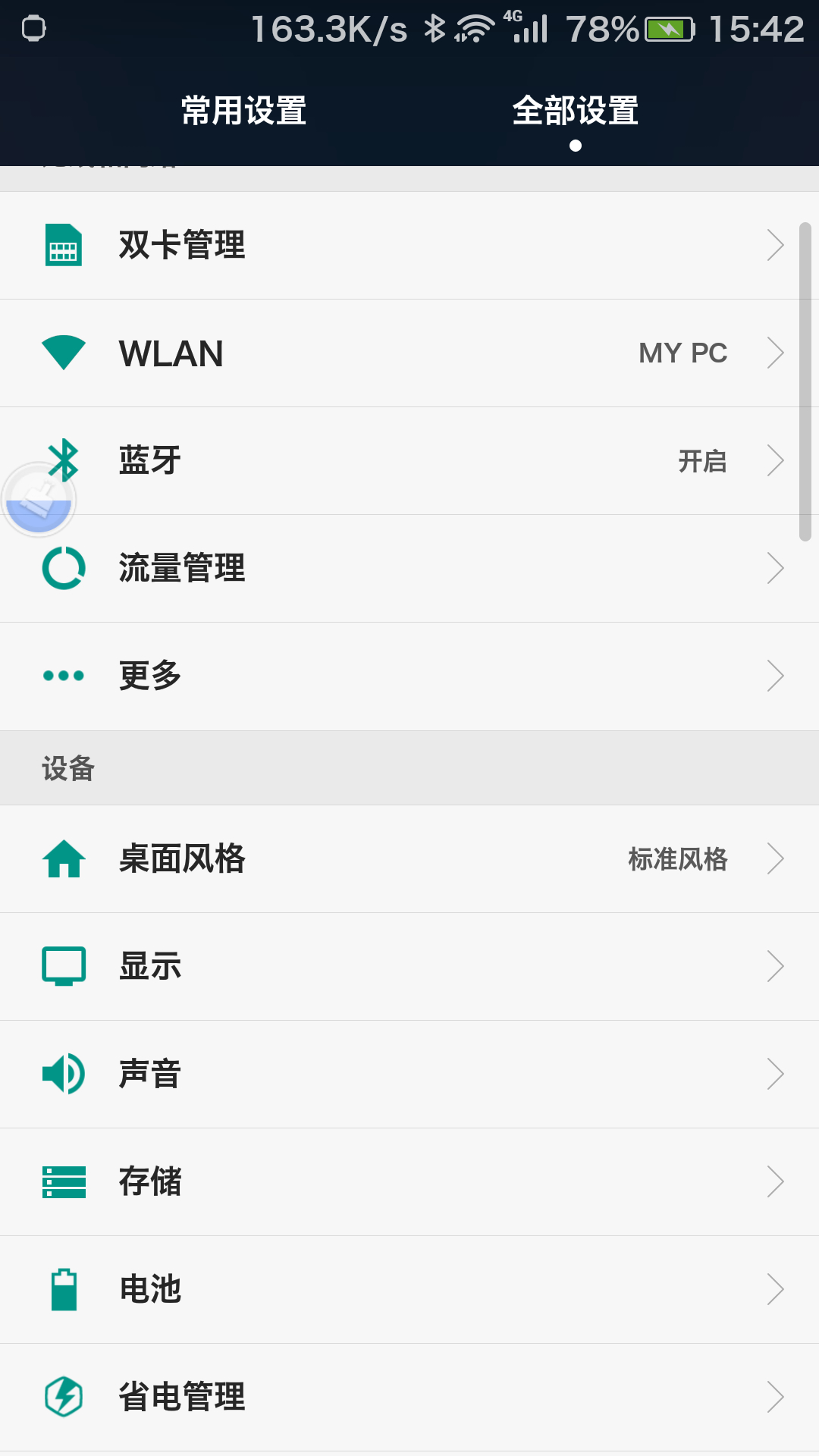The width and height of the screenshot is (819, 1456).
Task: Tap 更多 for more network options
Action: (x=409, y=676)
